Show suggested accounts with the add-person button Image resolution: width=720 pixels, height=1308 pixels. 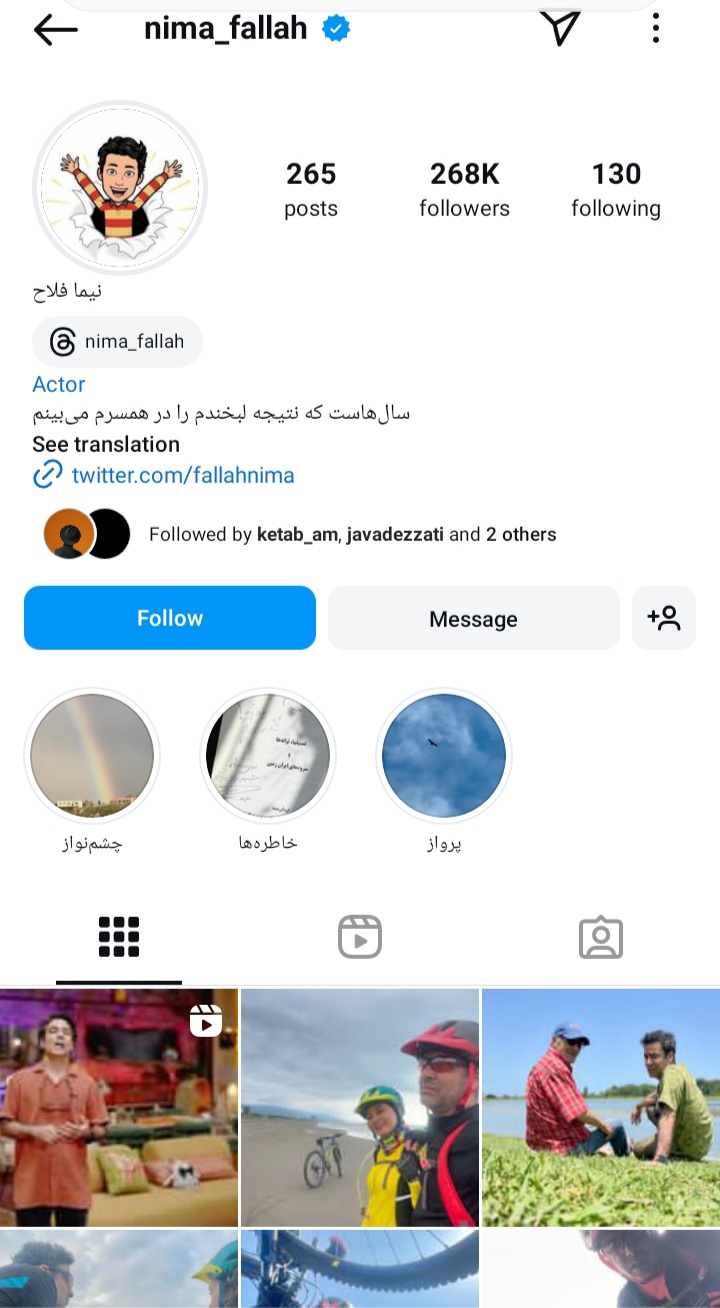point(664,618)
